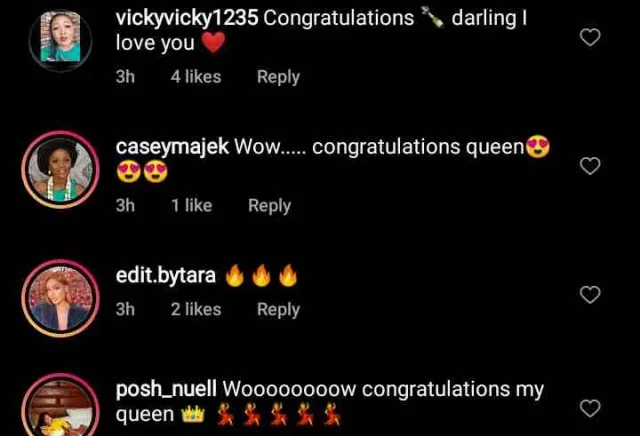Like posh_nuell's comment
640x436 pixels.
point(590,407)
